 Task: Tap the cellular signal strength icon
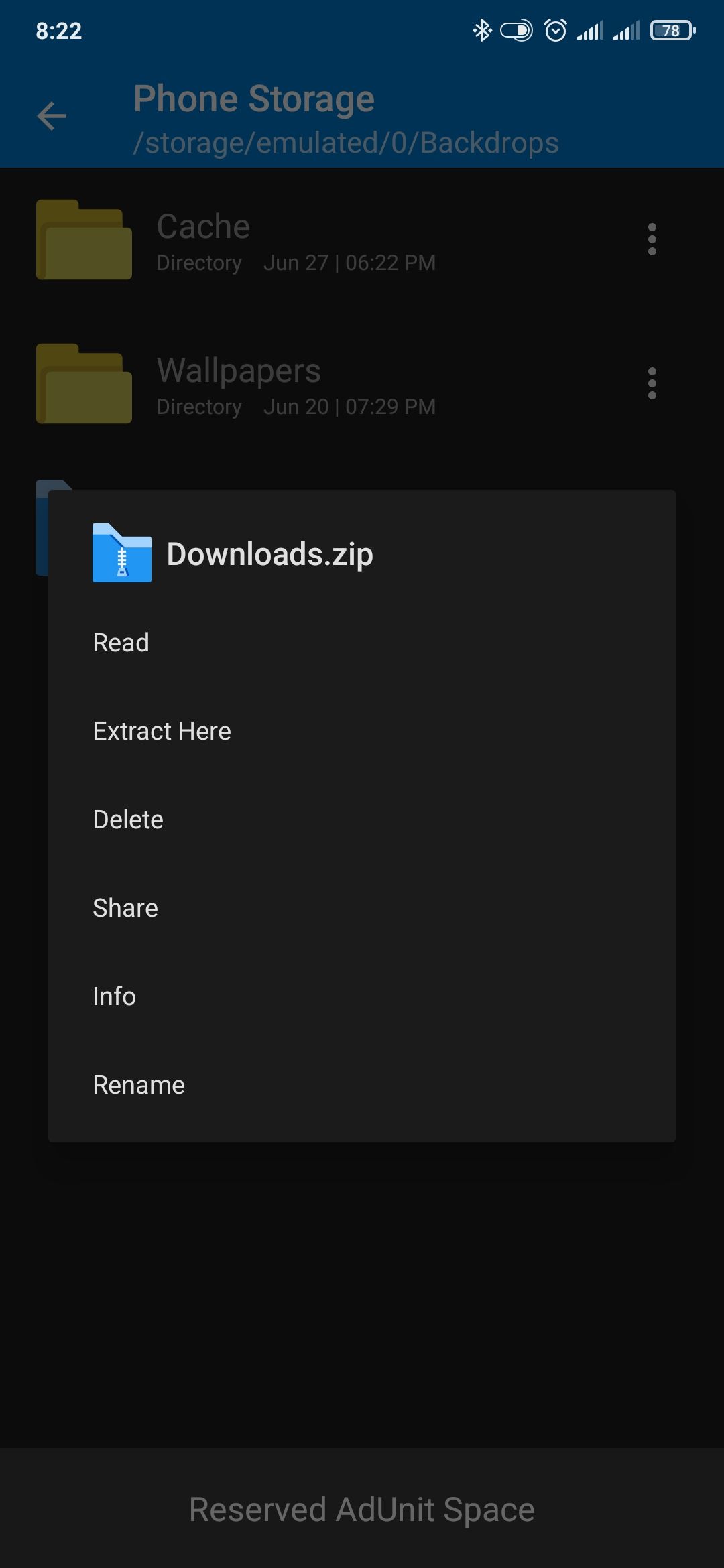tap(589, 29)
